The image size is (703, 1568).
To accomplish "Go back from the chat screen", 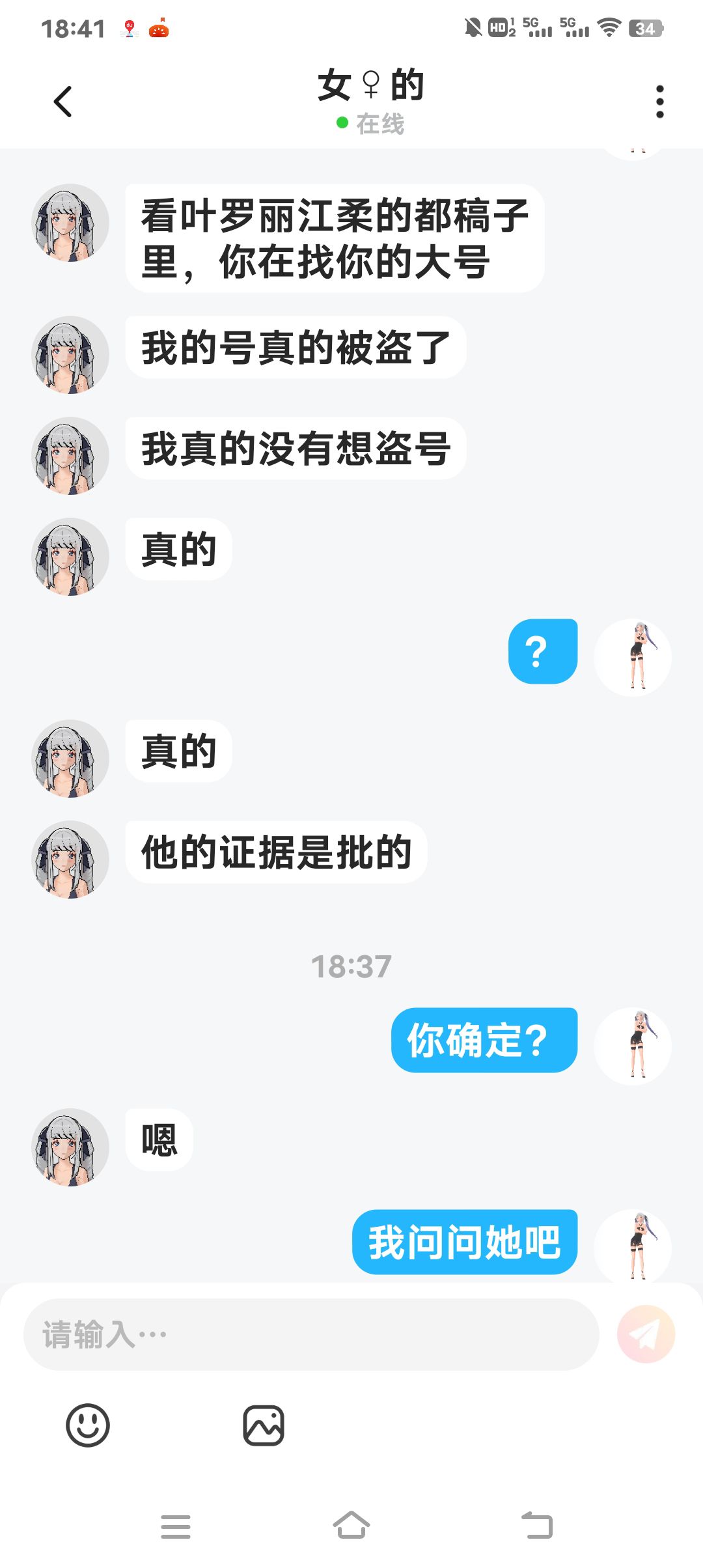I will pyautogui.click(x=63, y=102).
